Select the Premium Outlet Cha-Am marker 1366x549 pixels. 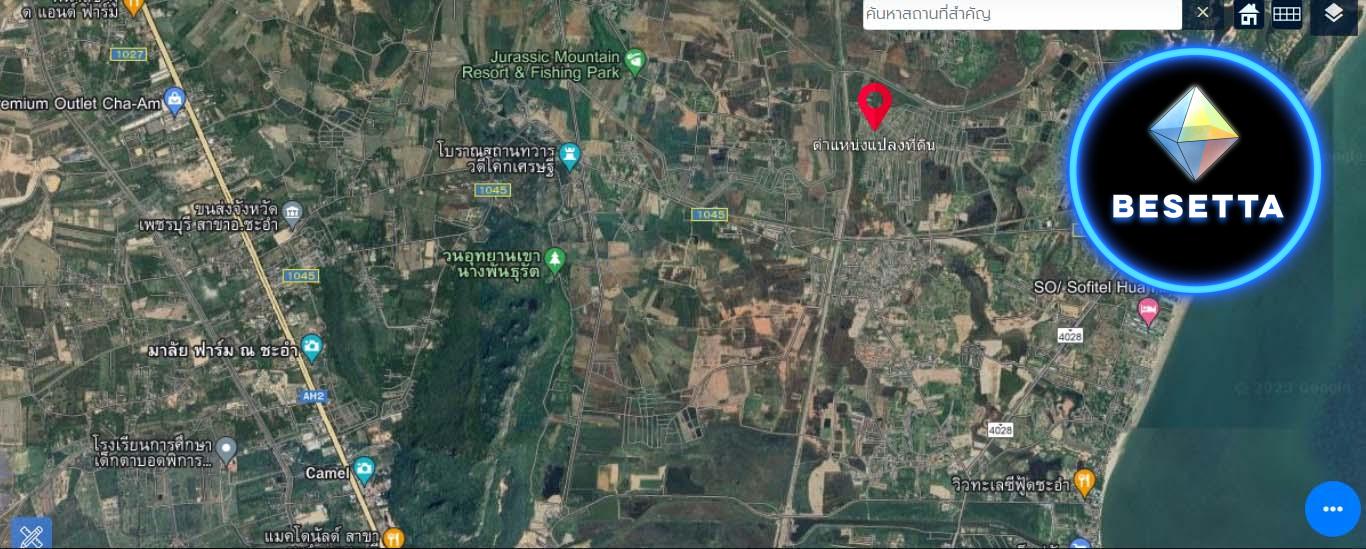176,100
